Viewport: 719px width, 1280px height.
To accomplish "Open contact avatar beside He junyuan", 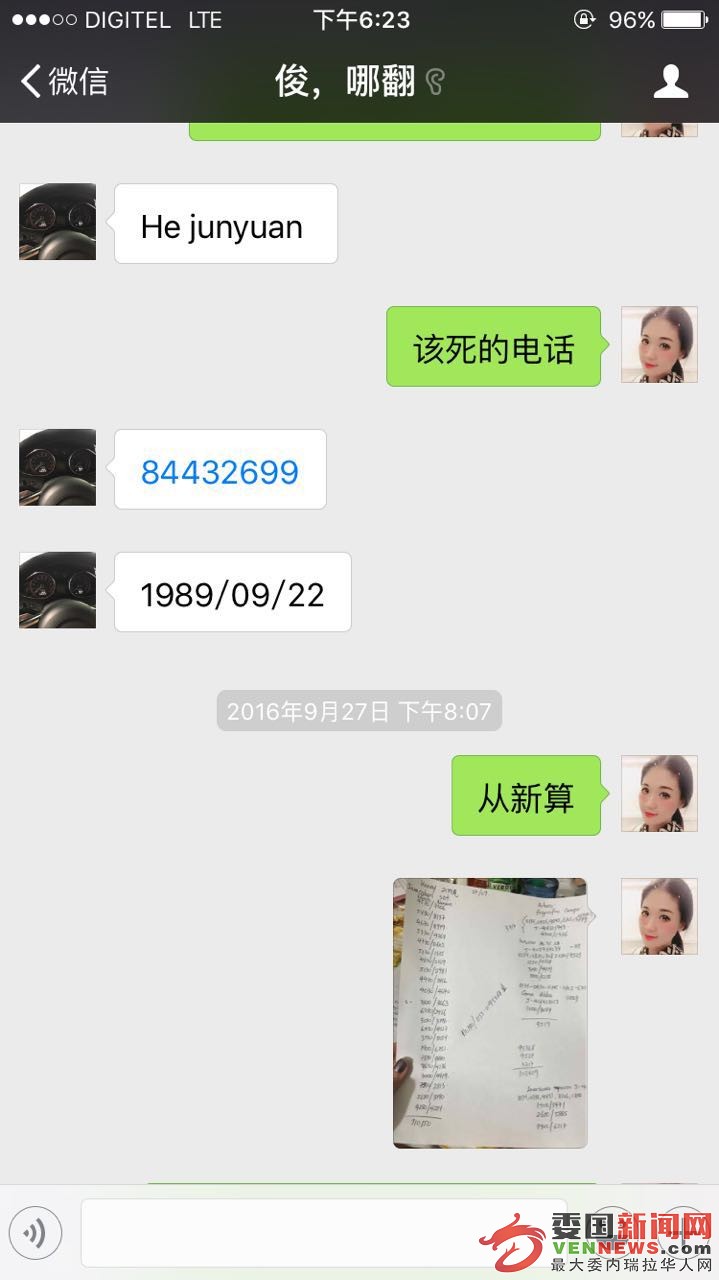I will click(58, 222).
